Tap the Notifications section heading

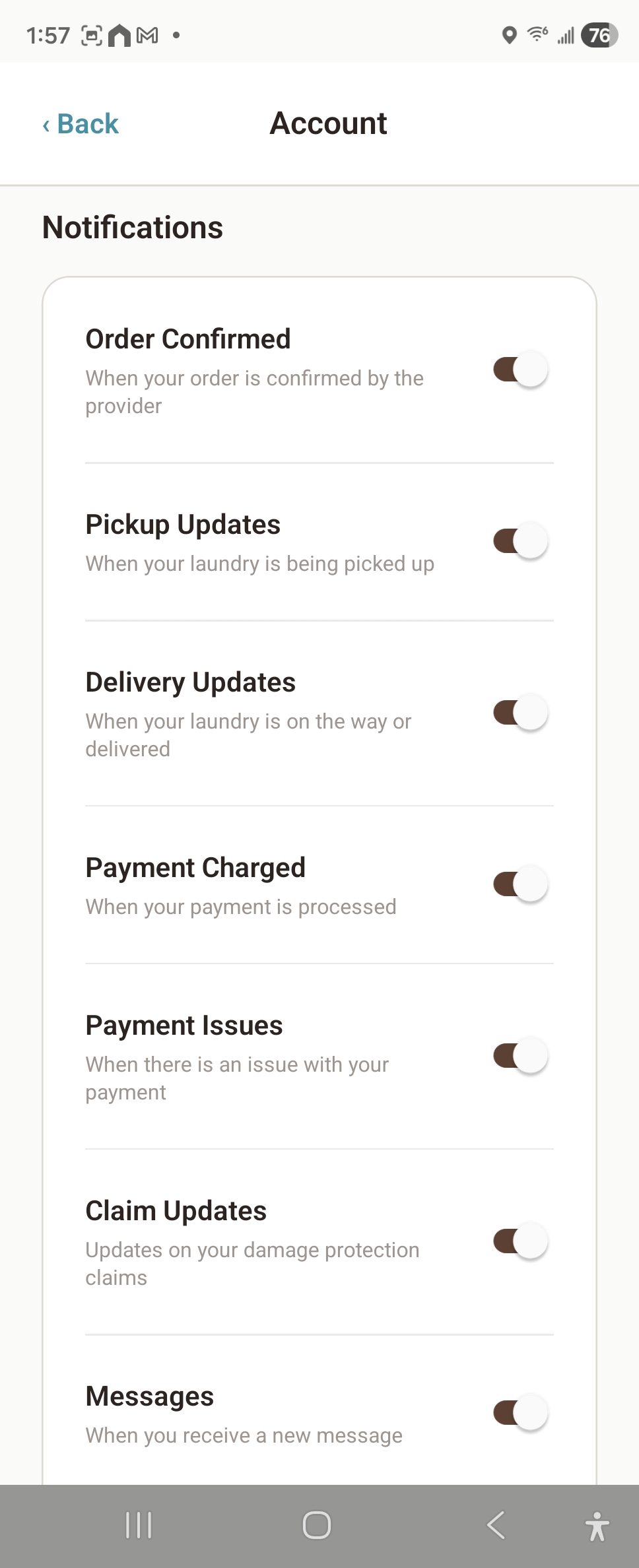[x=132, y=227]
